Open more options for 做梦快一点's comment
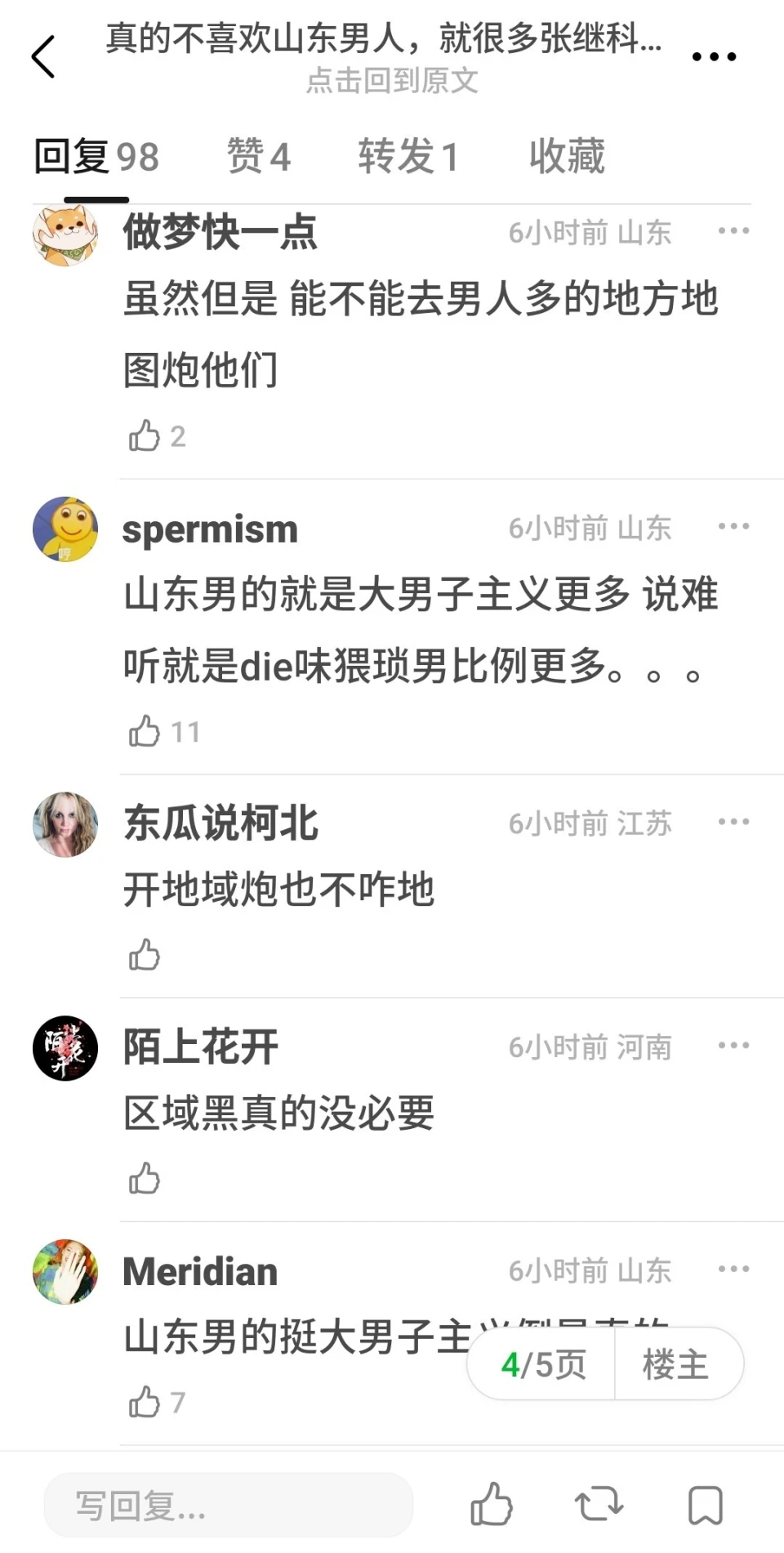Screen dimensions: 784x1553 pyautogui.click(x=733, y=231)
